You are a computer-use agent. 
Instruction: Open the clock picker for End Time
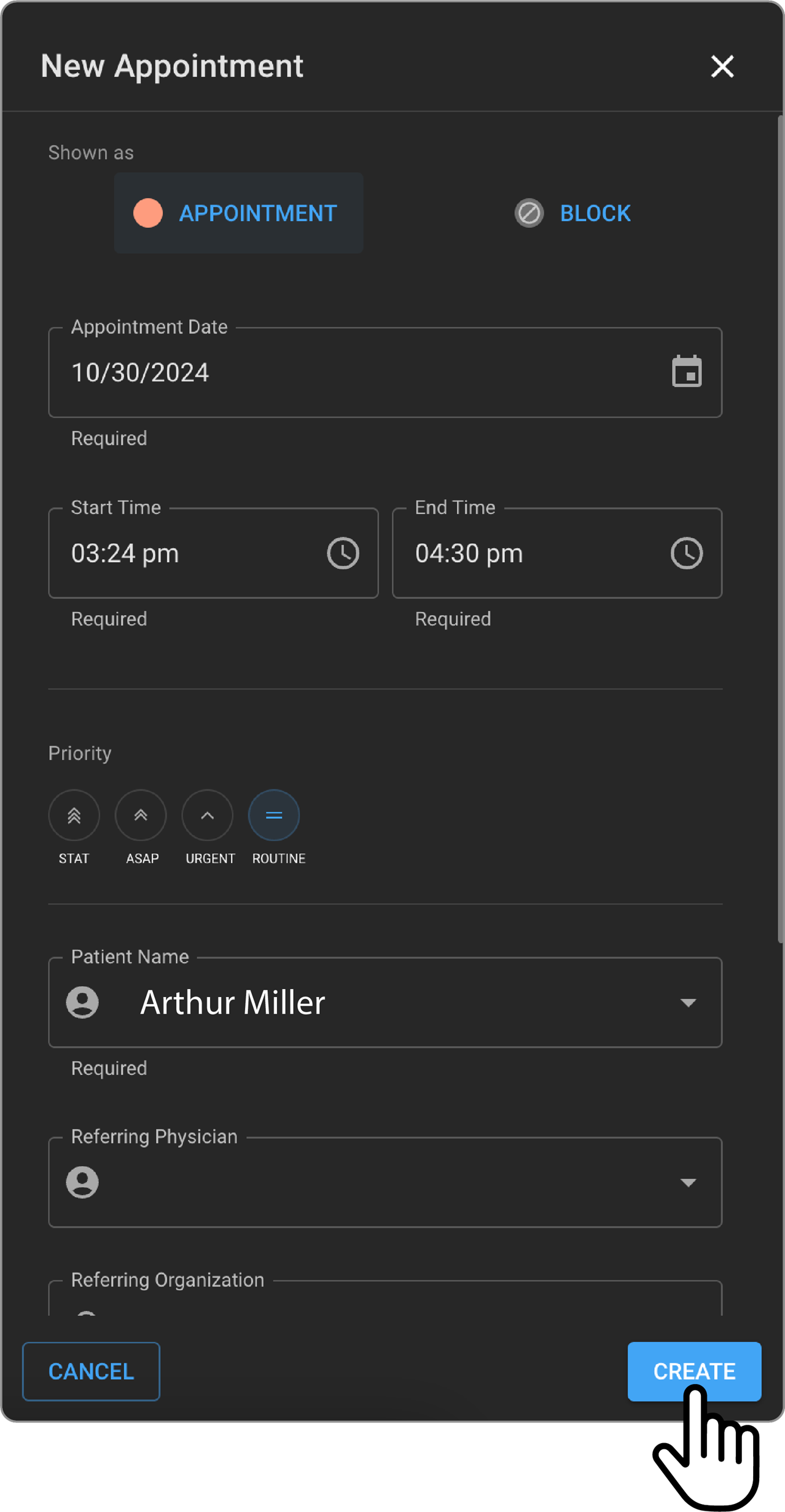(x=686, y=553)
